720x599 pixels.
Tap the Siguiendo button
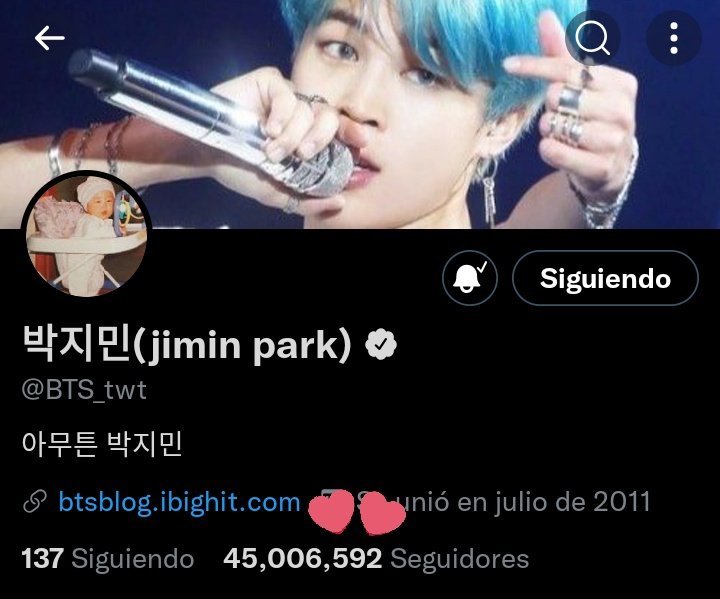coord(605,278)
